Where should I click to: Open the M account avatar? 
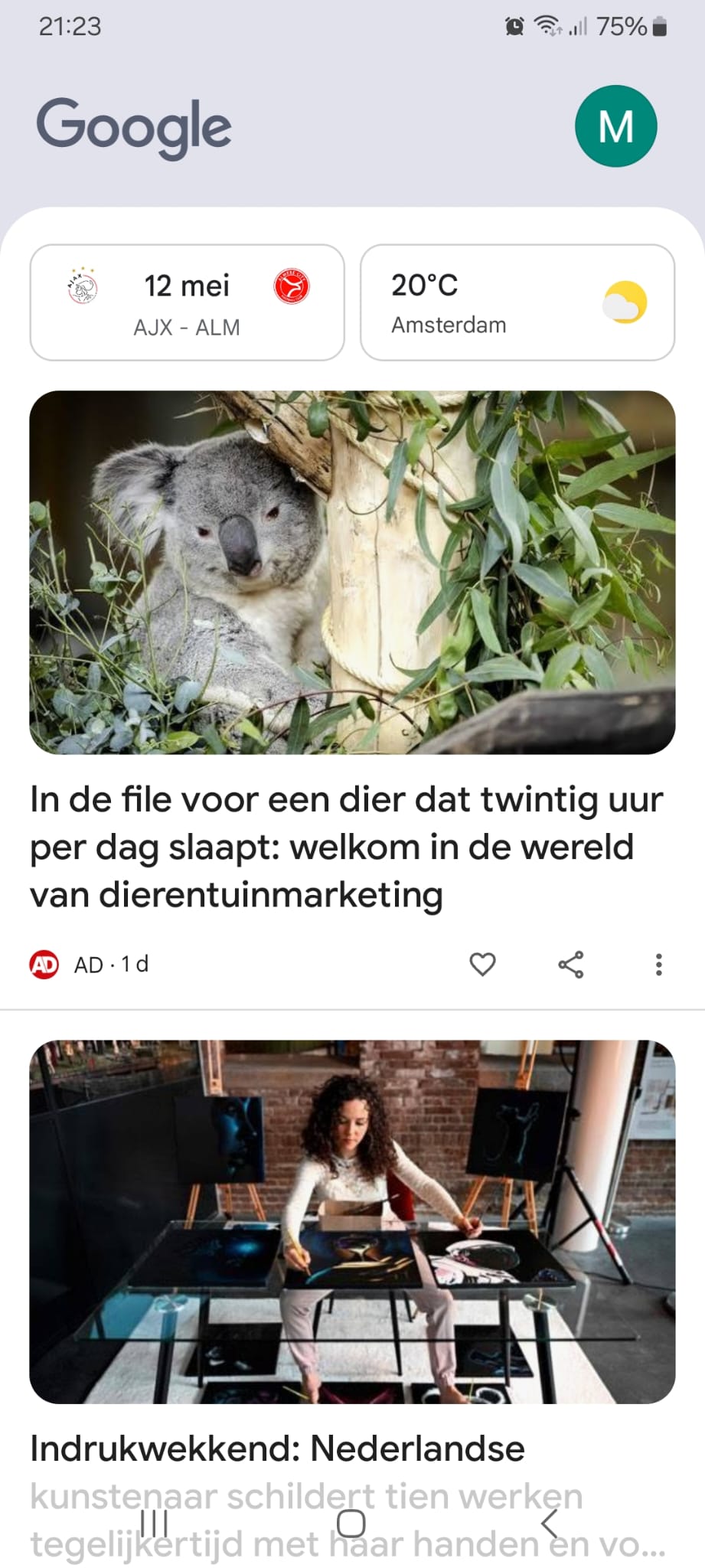615,126
